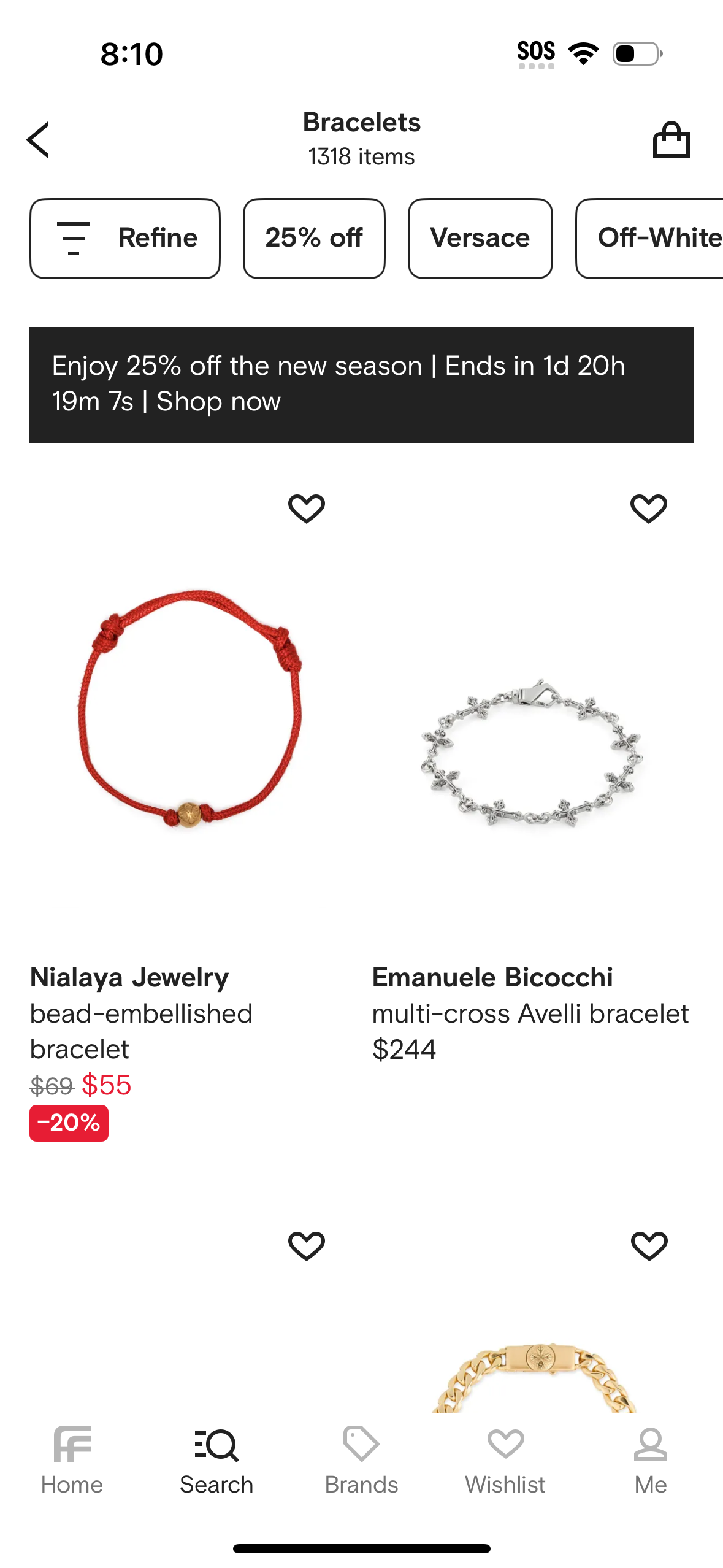
Task: Select the Search tab
Action: pyautogui.click(x=216, y=1460)
